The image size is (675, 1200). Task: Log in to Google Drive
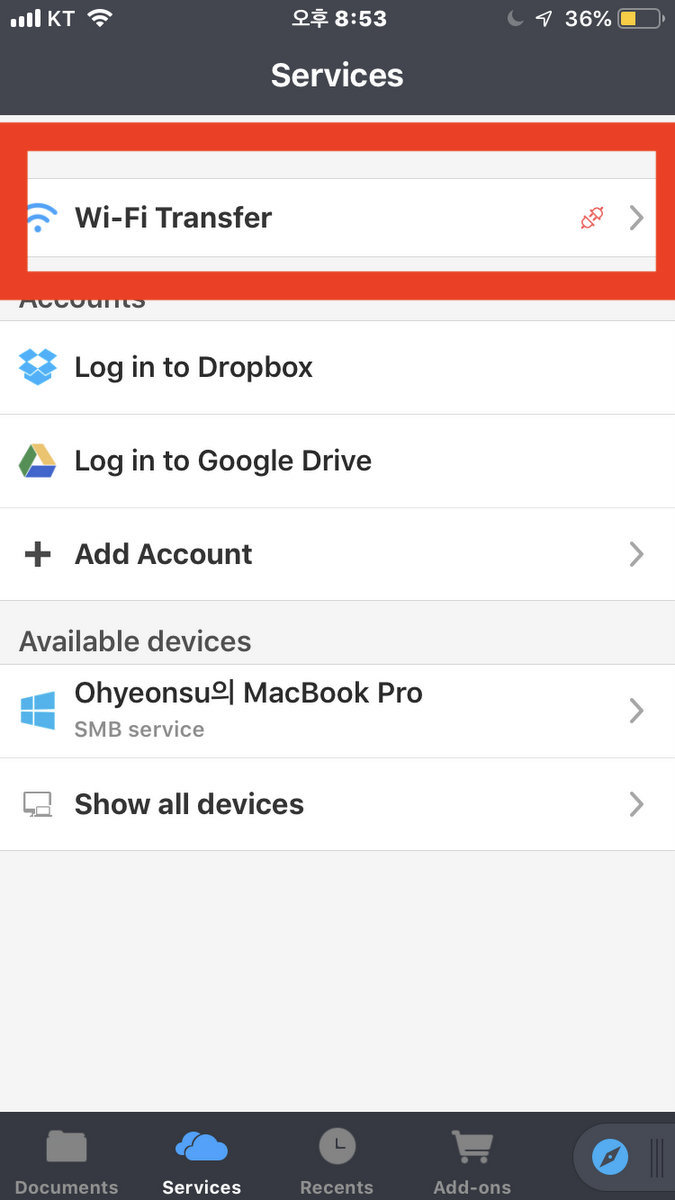tap(337, 461)
